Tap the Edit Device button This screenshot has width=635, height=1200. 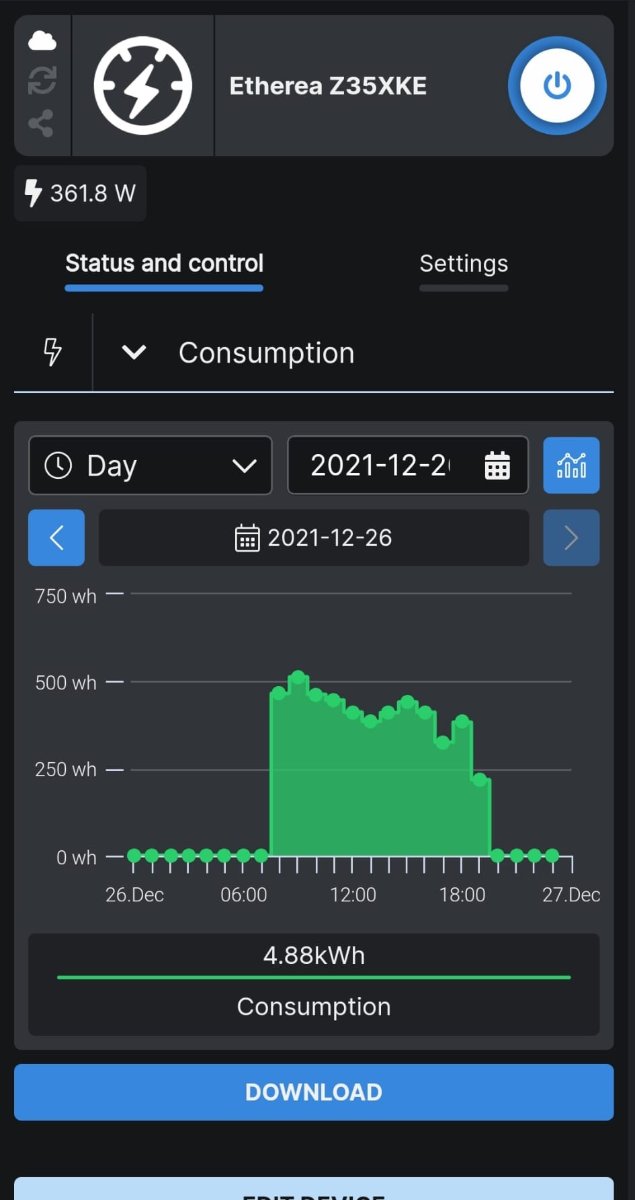[x=314, y=1190]
